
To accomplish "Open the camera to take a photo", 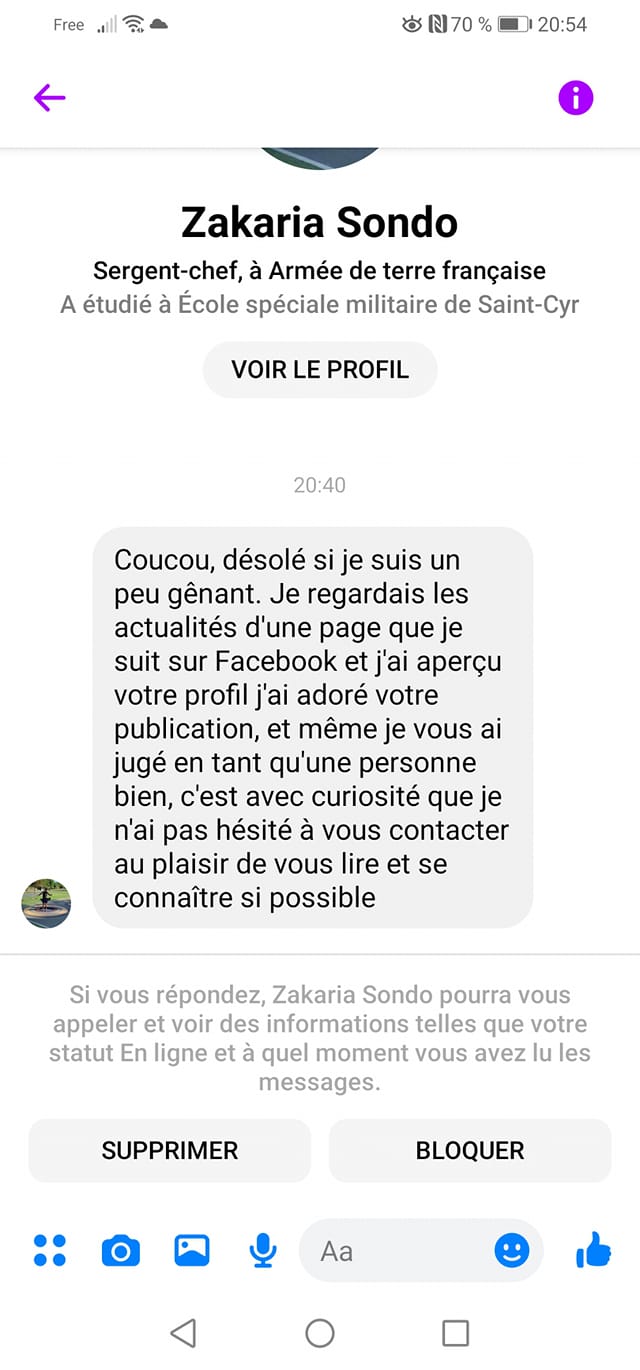I will (x=121, y=1250).
